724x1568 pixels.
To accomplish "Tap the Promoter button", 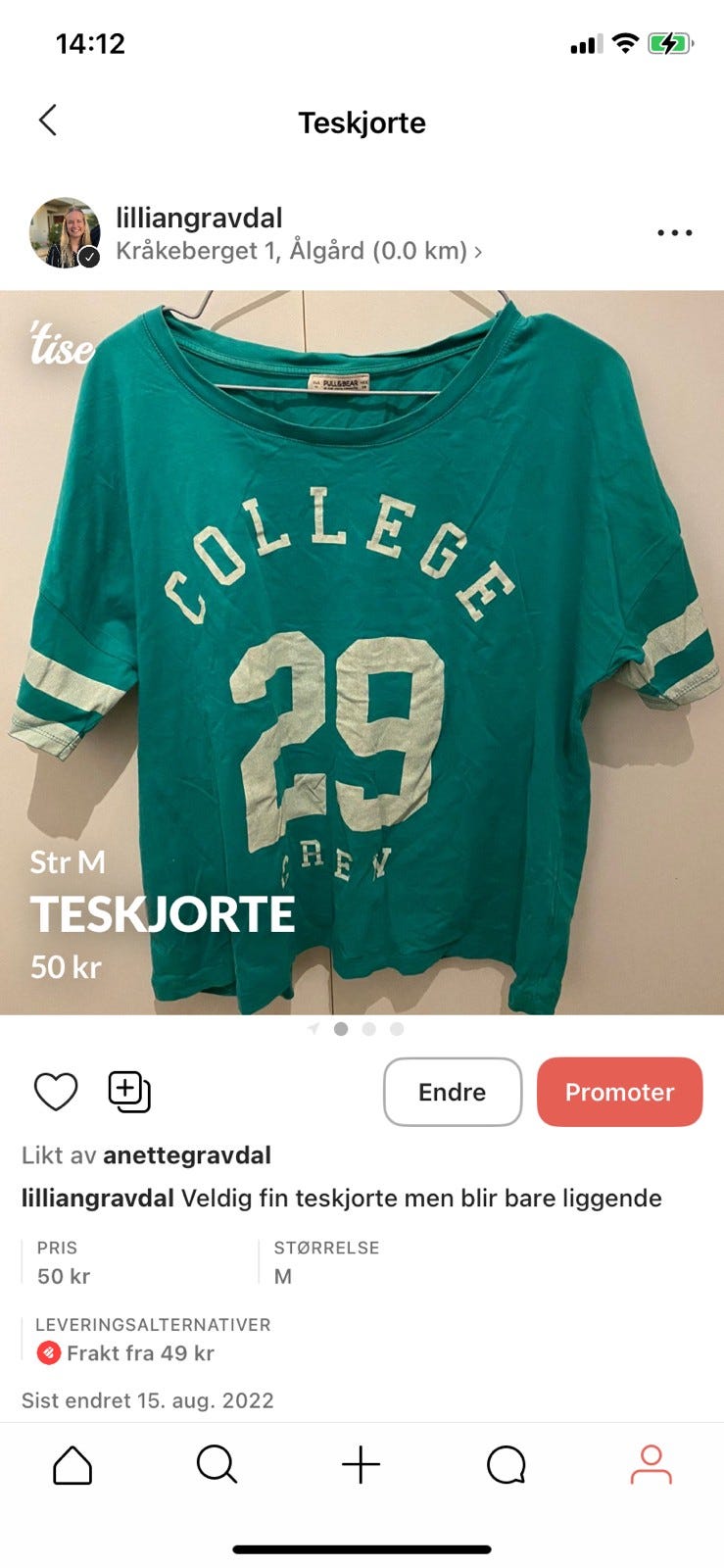I will (619, 1092).
